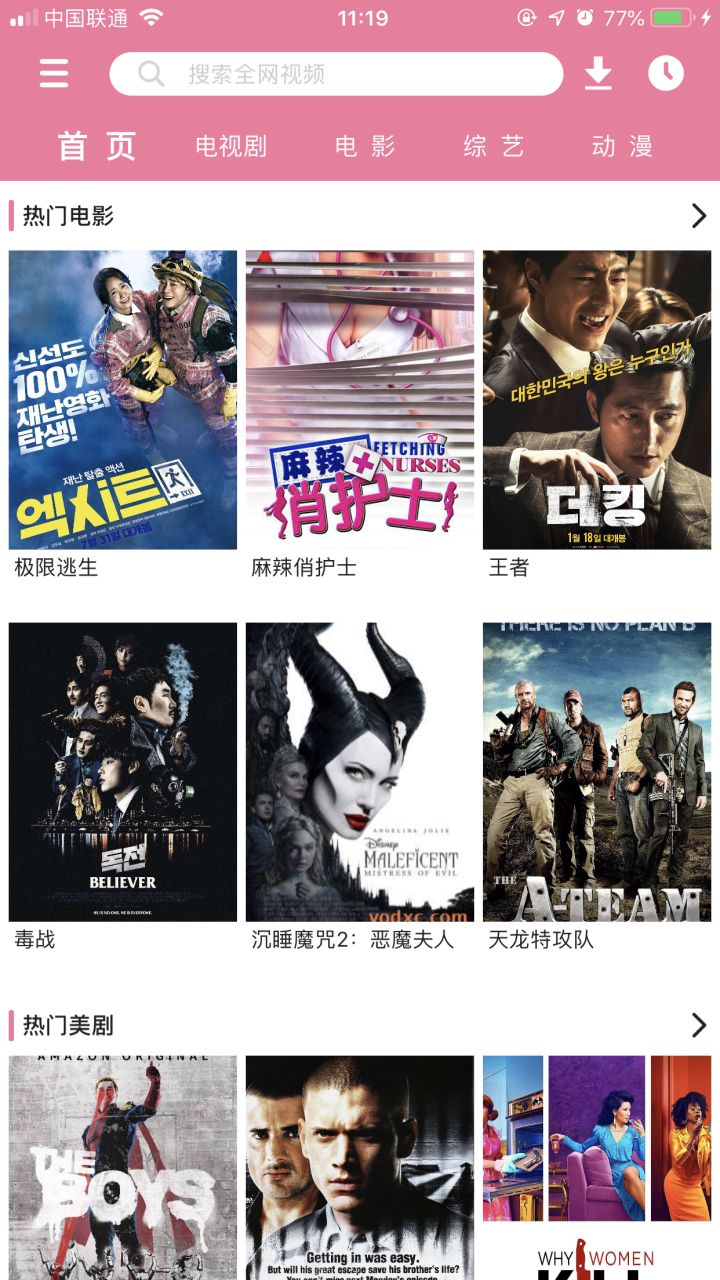Open the 麻辣俏护士 movie poster

click(357, 397)
